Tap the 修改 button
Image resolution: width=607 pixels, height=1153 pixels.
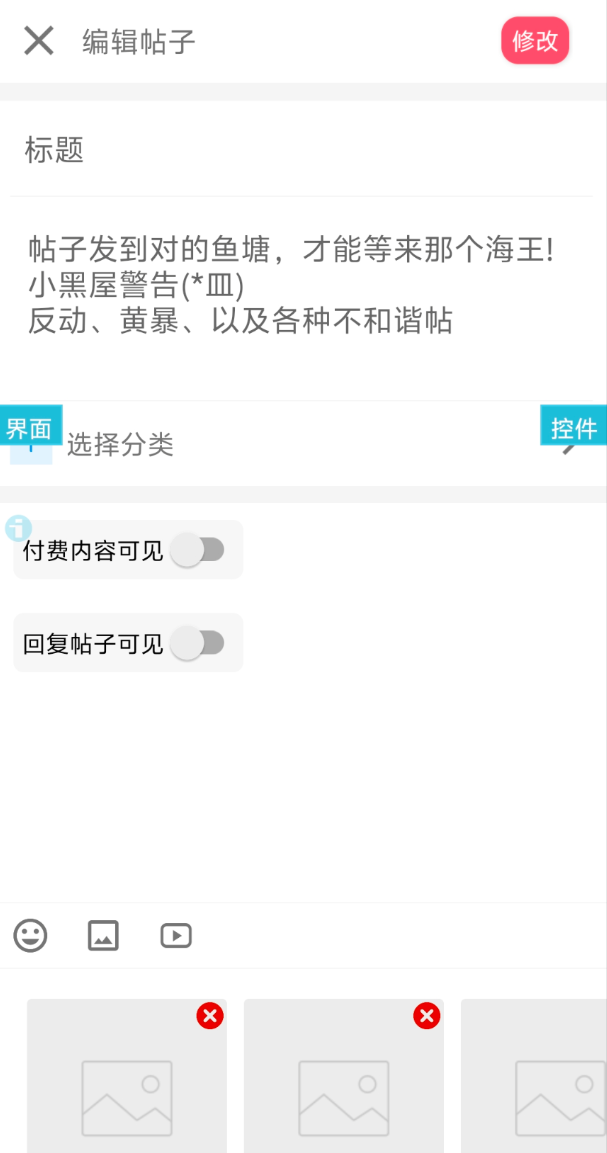click(535, 41)
